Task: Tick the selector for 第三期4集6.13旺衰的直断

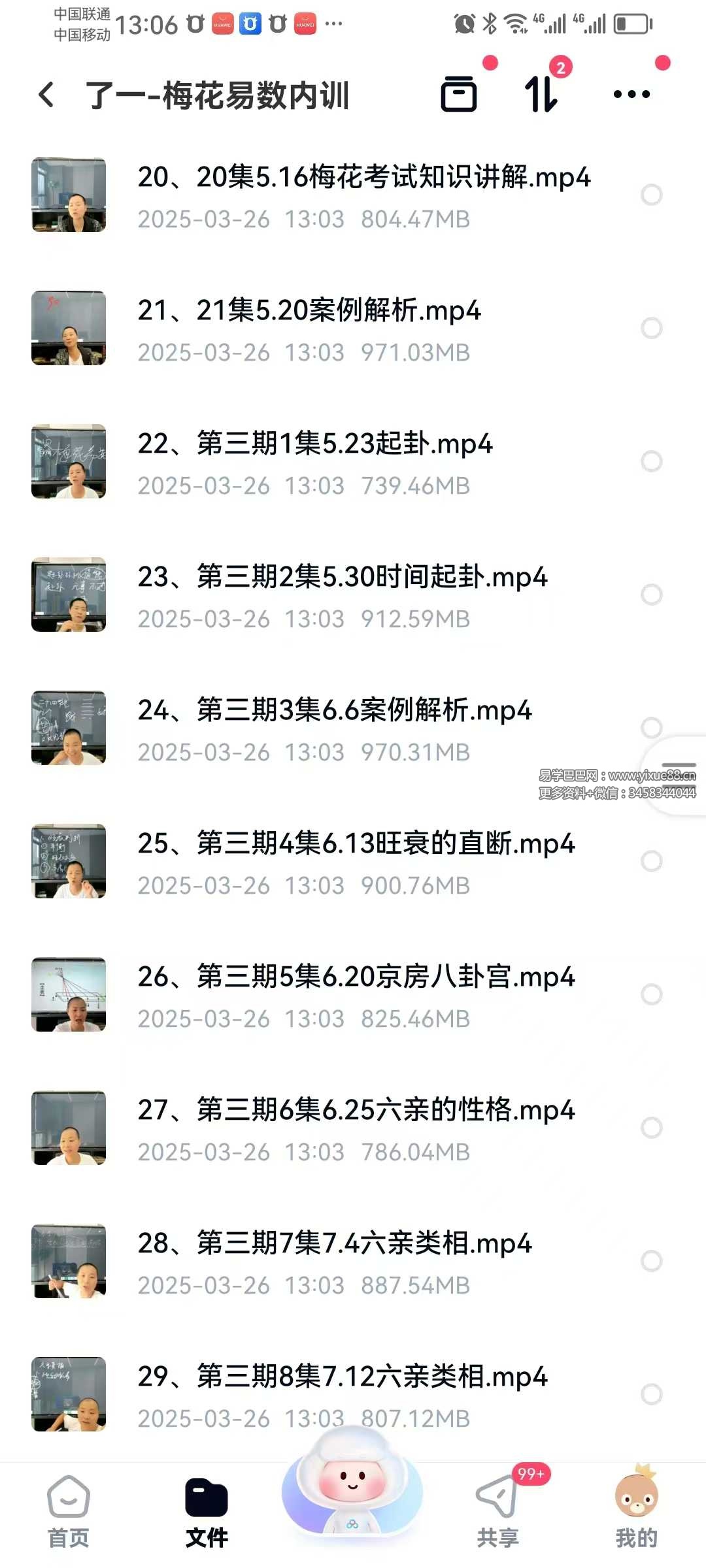Action: [652, 861]
